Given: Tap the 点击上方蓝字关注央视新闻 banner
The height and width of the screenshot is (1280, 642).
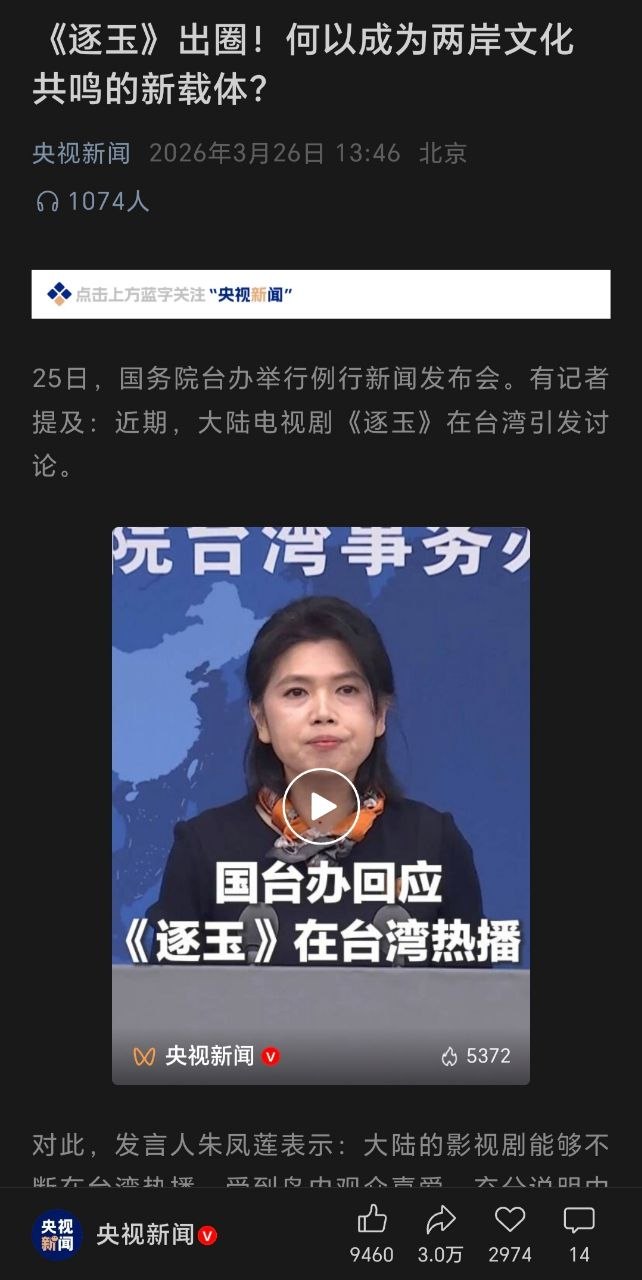Looking at the screenshot, I should pyautogui.click(x=320, y=294).
